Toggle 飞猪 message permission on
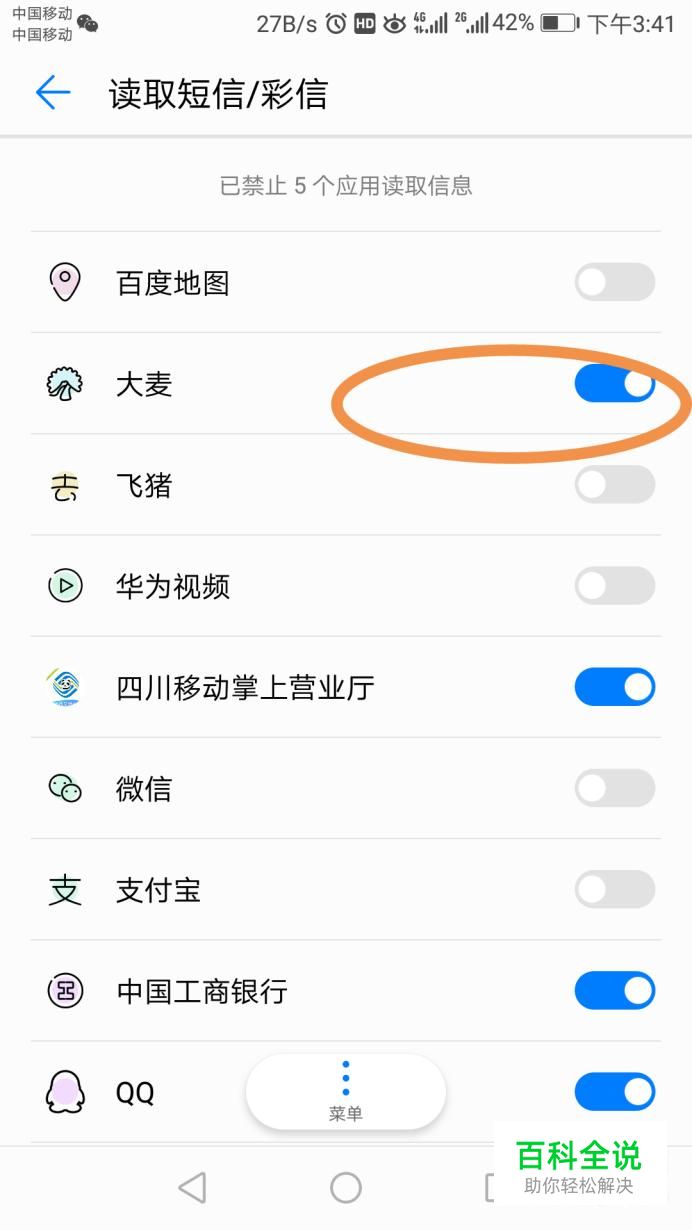The image size is (692, 1230). coord(614,485)
